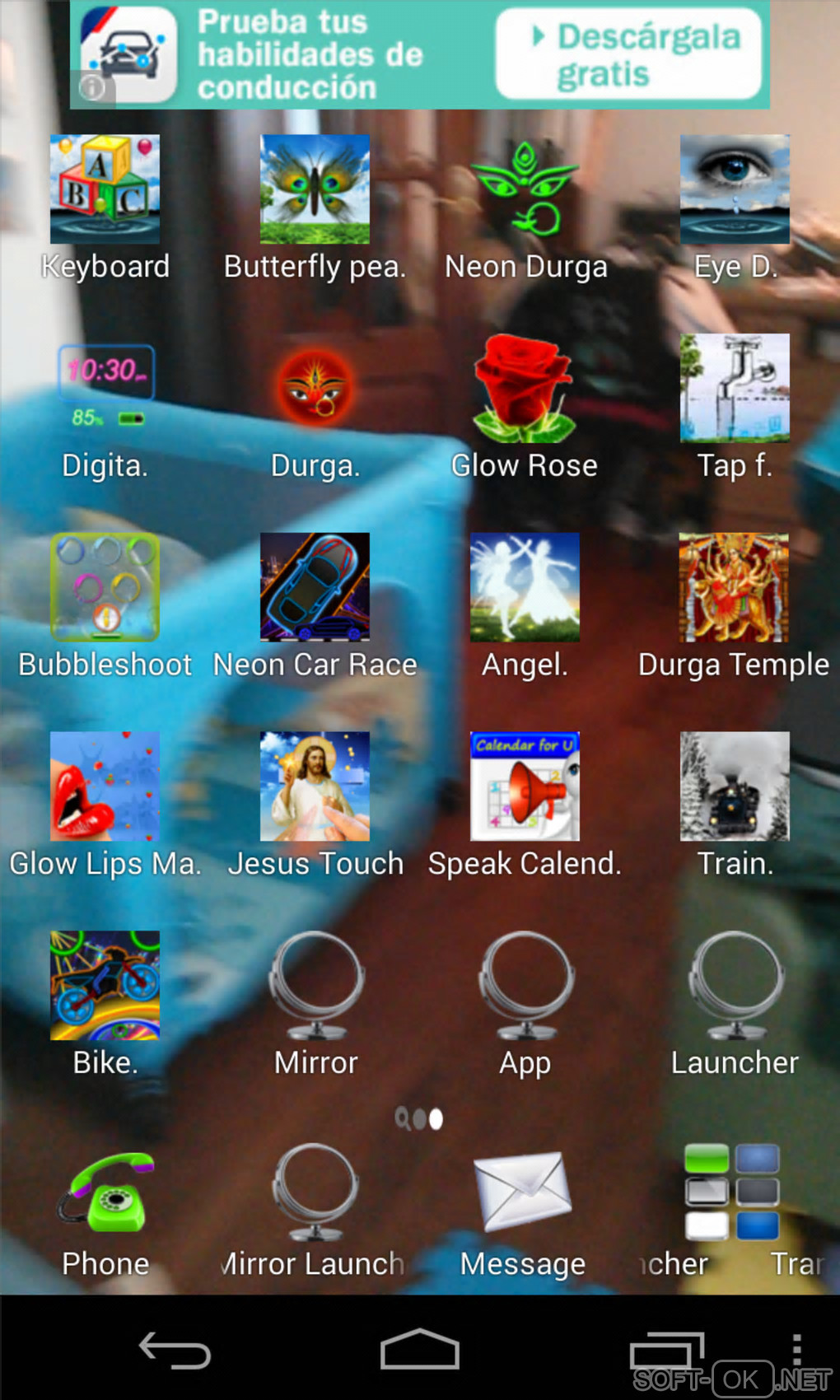Open Glow Lips Ma. app
This screenshot has height=1400, width=840.
(x=105, y=787)
